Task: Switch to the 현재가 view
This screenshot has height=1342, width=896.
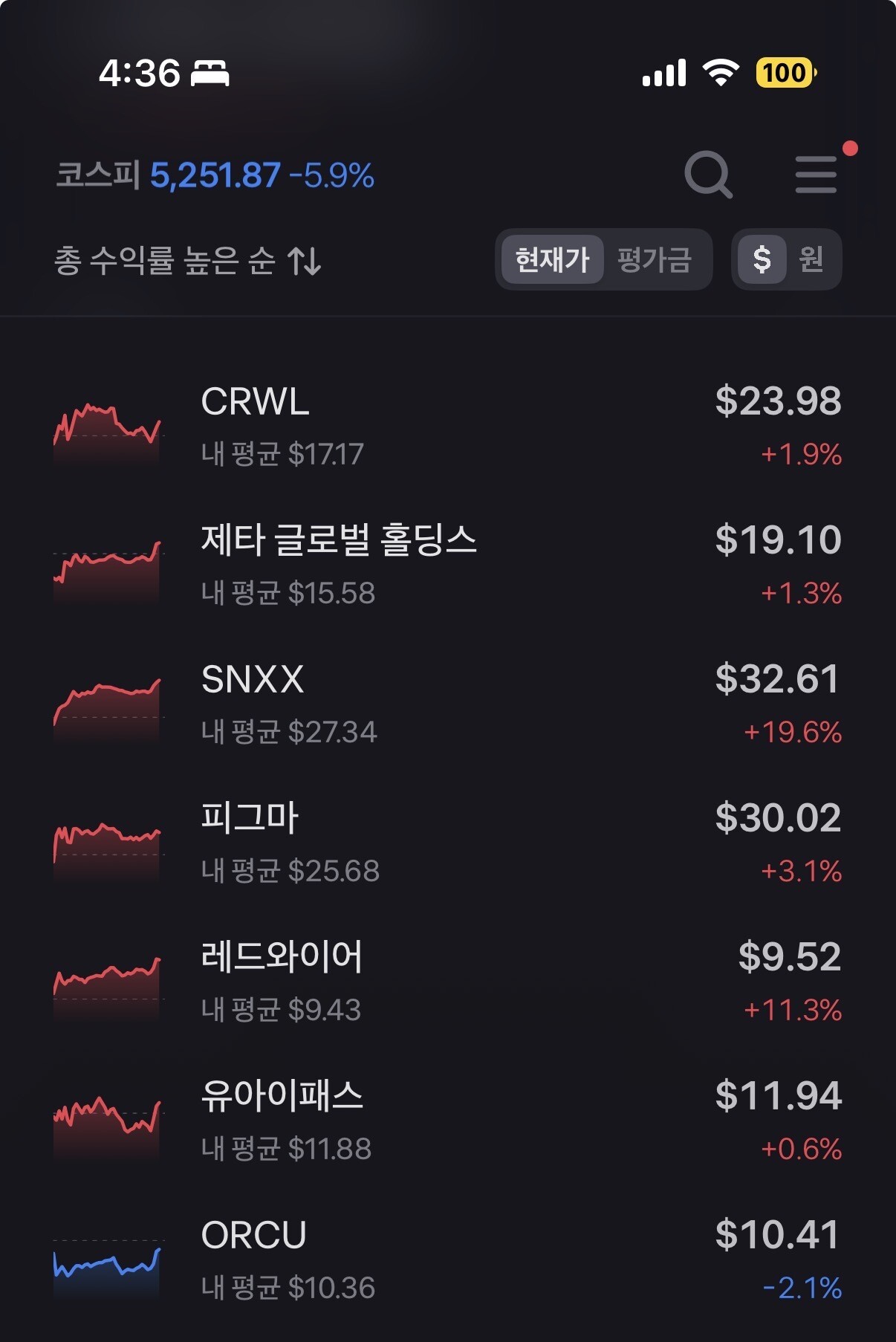Action: pyautogui.click(x=552, y=259)
